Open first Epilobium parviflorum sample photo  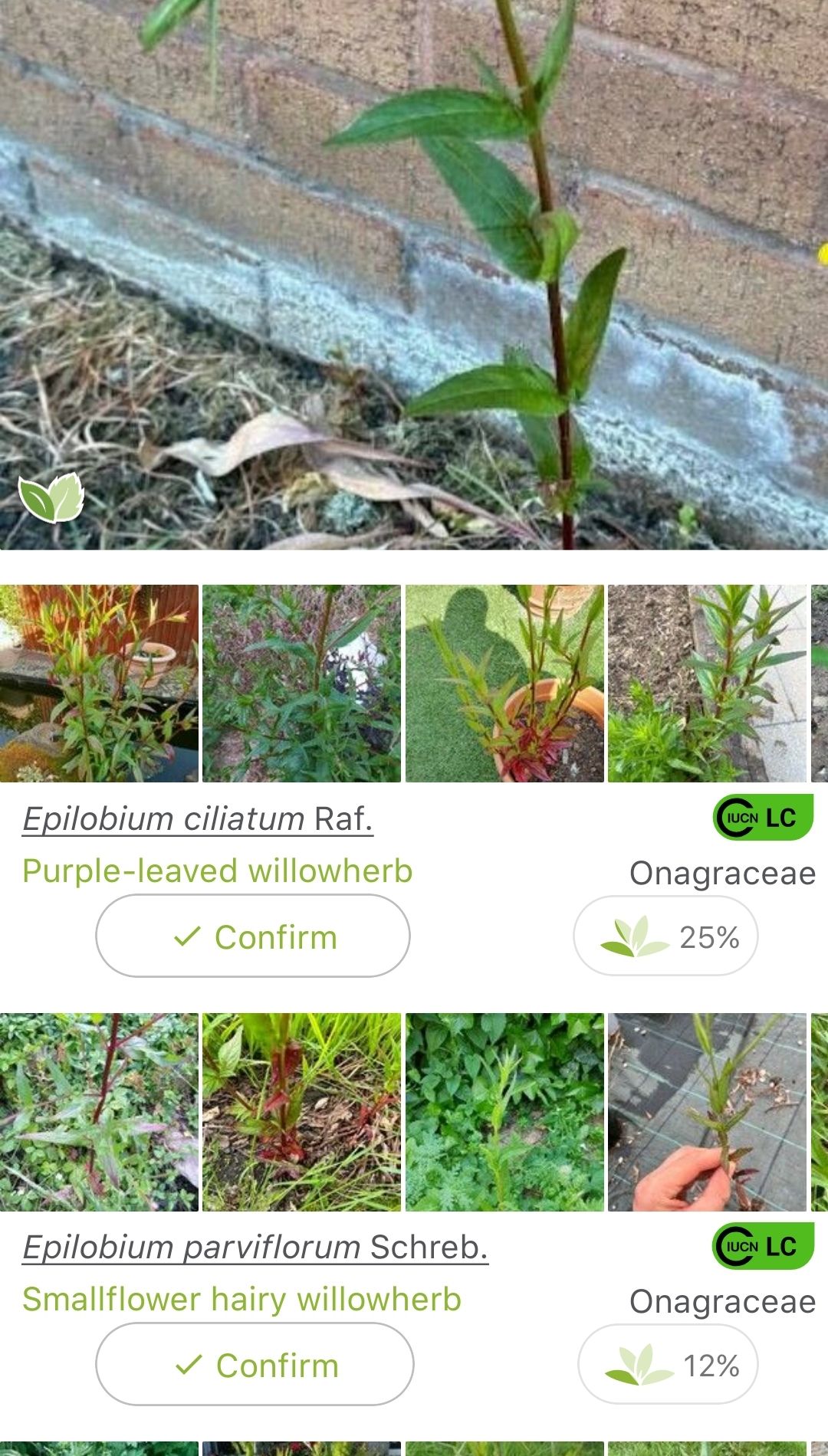[x=99, y=1112]
